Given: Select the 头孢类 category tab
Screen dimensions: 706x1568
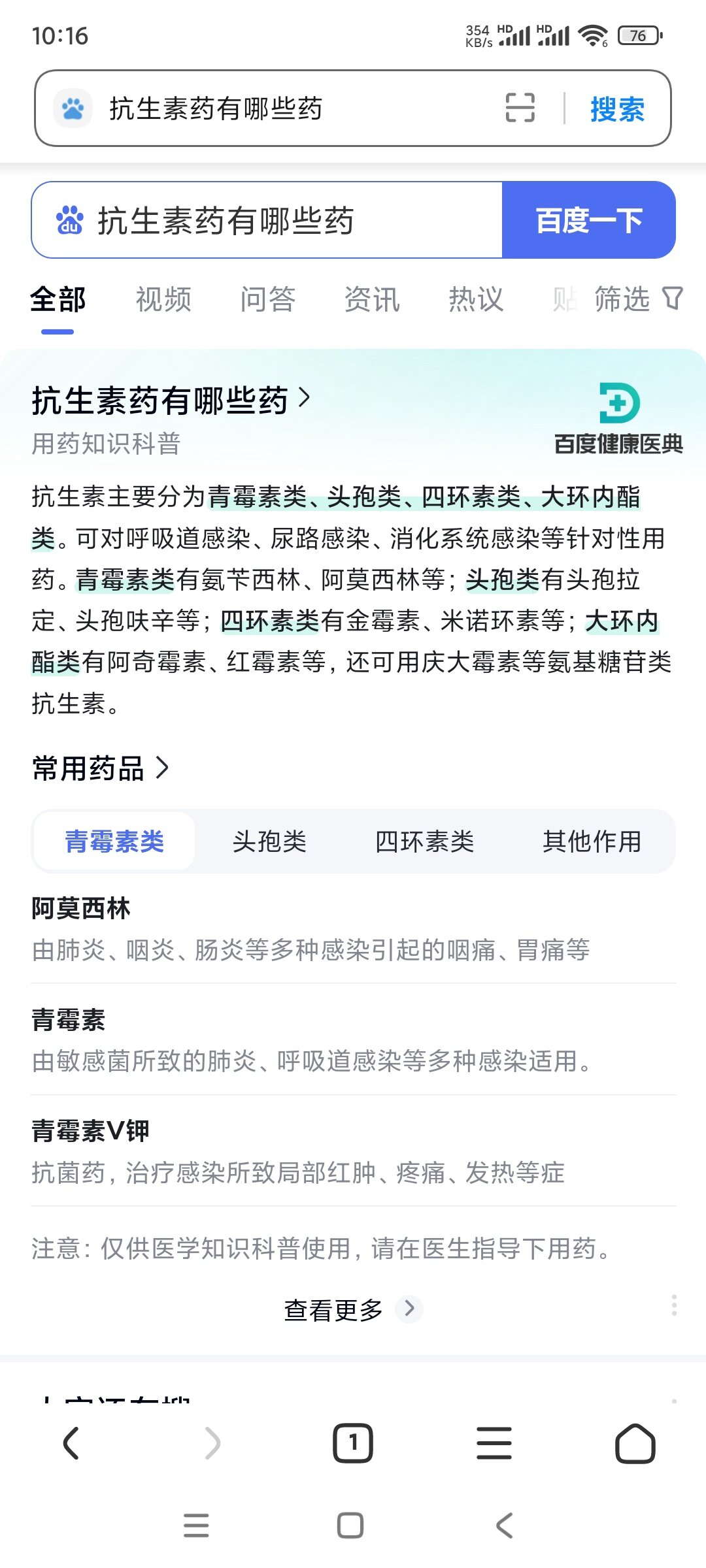Looking at the screenshot, I should pos(269,841).
